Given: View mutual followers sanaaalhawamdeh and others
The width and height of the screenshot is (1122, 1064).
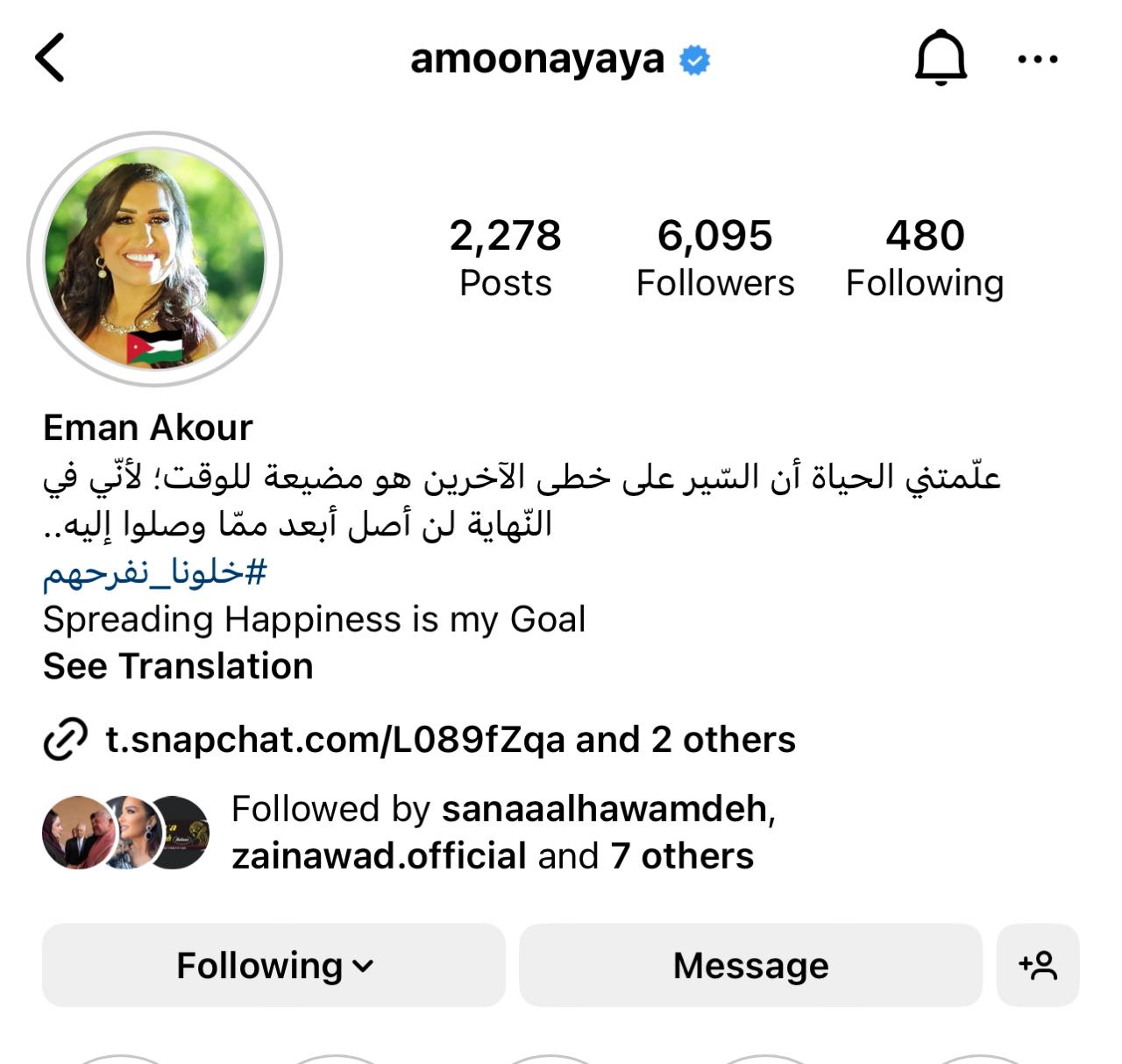Looking at the screenshot, I should tap(491, 833).
